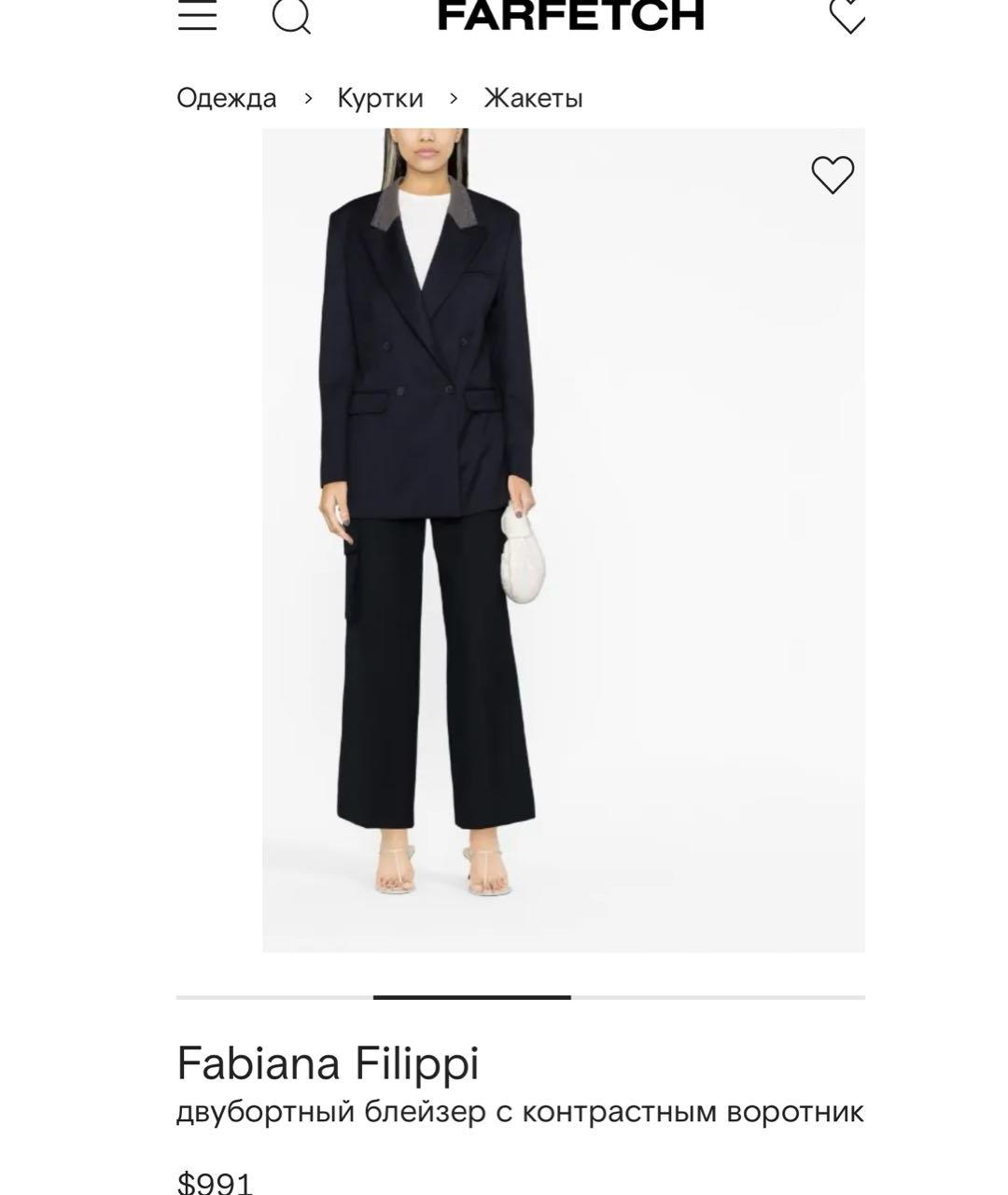Go to the Одежда category breadcrumb
Viewport: 1008px width, 1195px height.
click(227, 98)
